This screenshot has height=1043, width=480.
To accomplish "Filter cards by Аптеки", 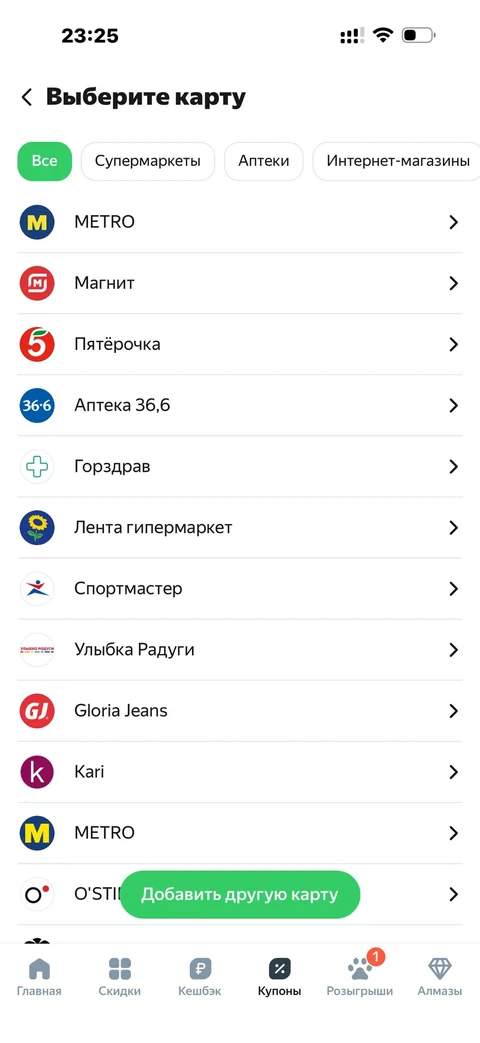I will click(264, 161).
